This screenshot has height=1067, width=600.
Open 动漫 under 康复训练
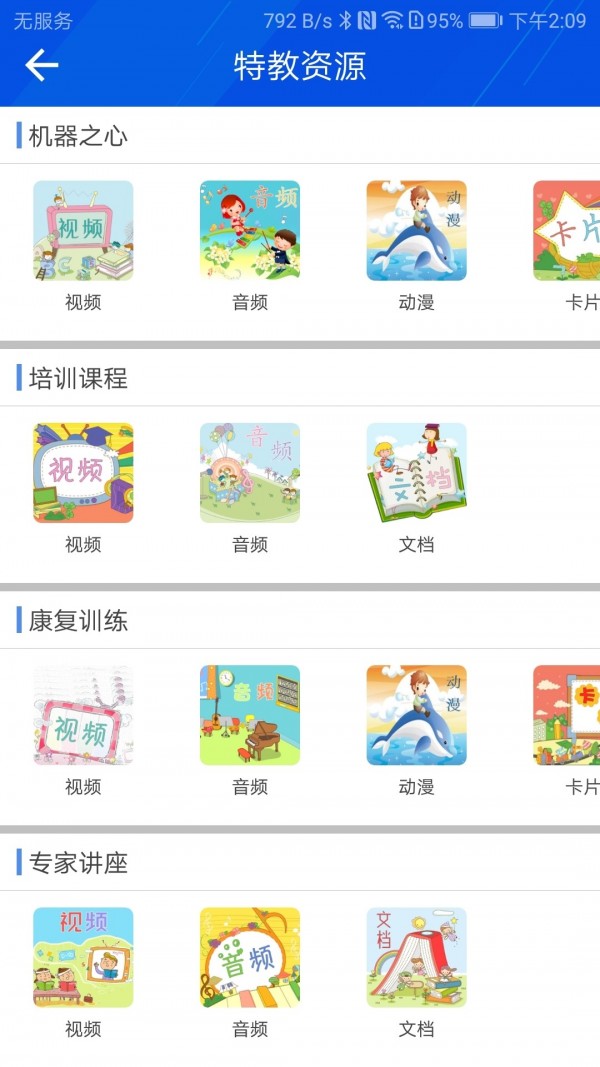pos(416,715)
